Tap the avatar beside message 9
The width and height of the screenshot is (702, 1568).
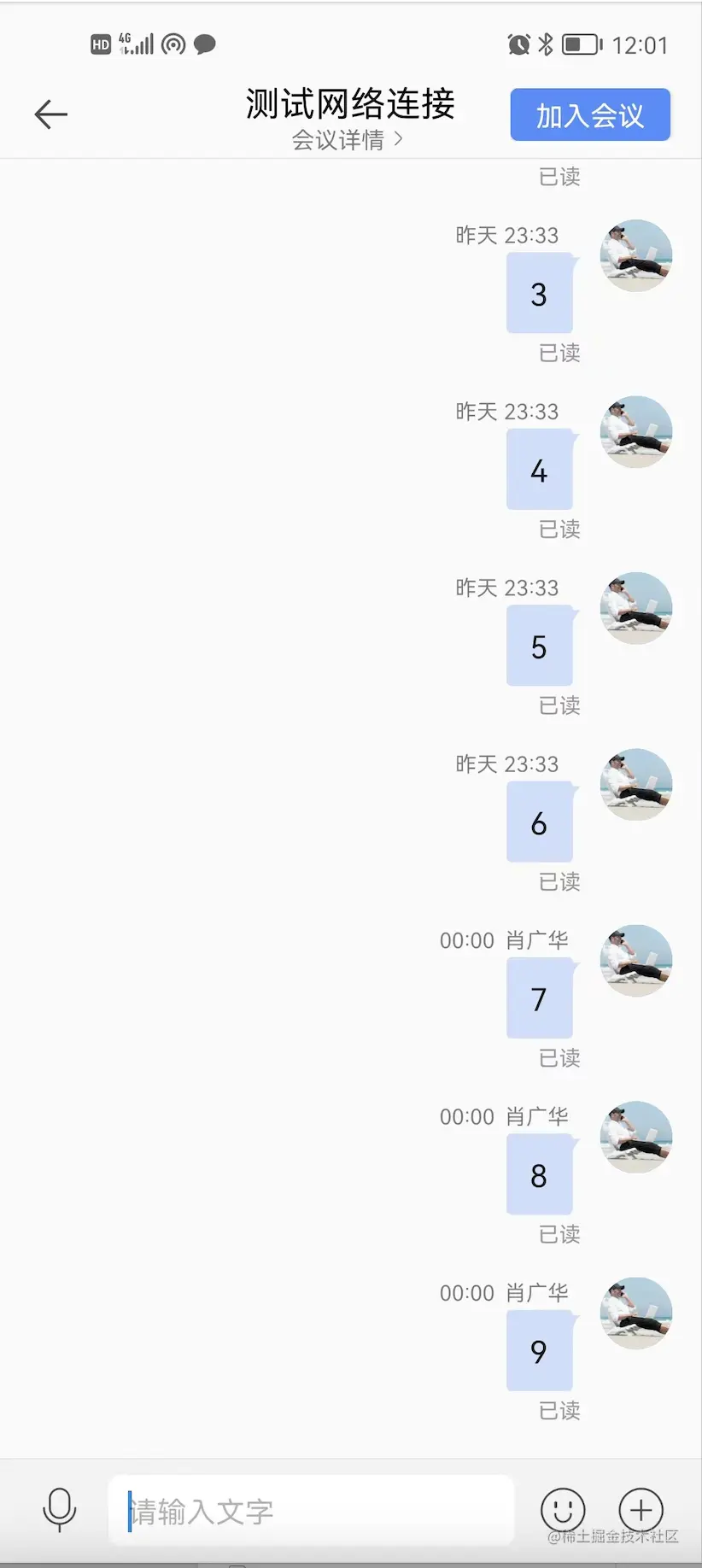point(636,1313)
